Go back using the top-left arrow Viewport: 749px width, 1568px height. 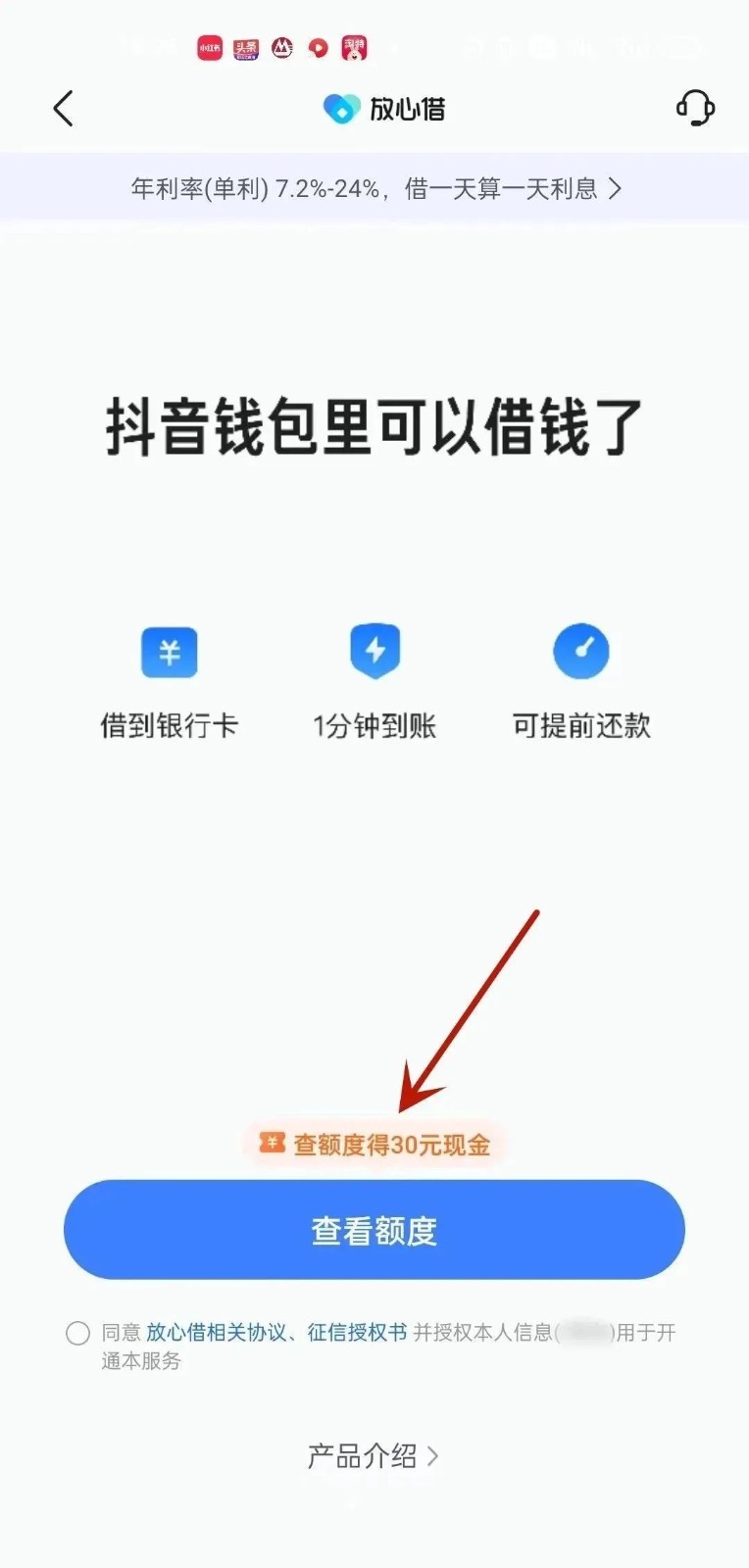pyautogui.click(x=64, y=109)
